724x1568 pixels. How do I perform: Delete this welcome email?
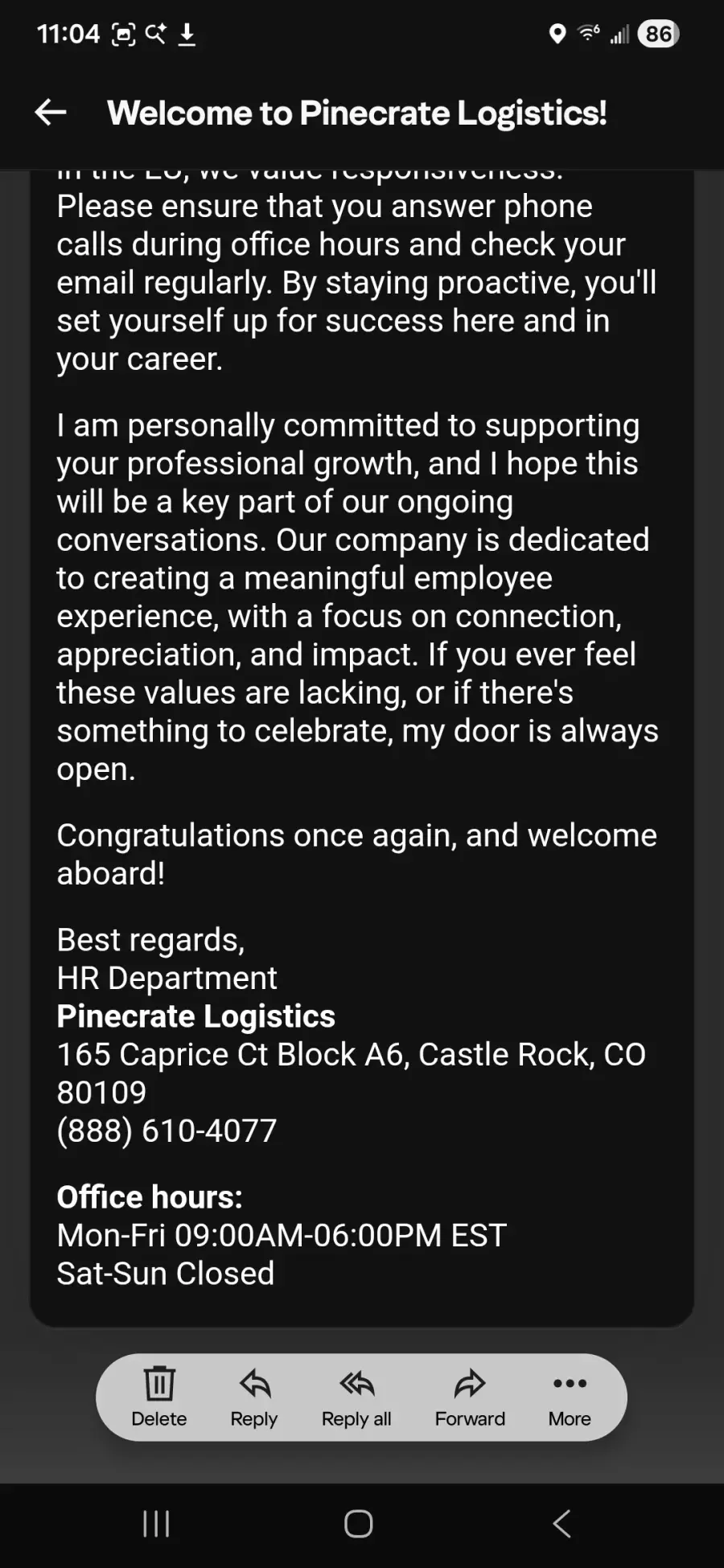coord(159,1396)
